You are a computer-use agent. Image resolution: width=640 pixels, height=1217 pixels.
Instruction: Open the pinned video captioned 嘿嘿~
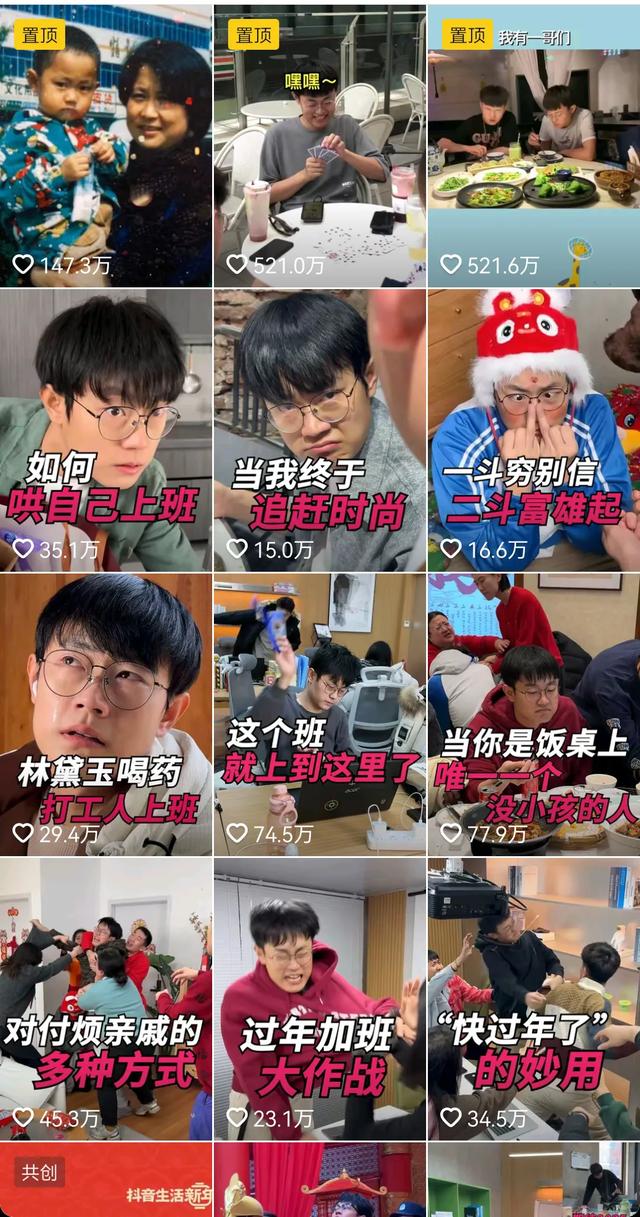[x=320, y=145]
